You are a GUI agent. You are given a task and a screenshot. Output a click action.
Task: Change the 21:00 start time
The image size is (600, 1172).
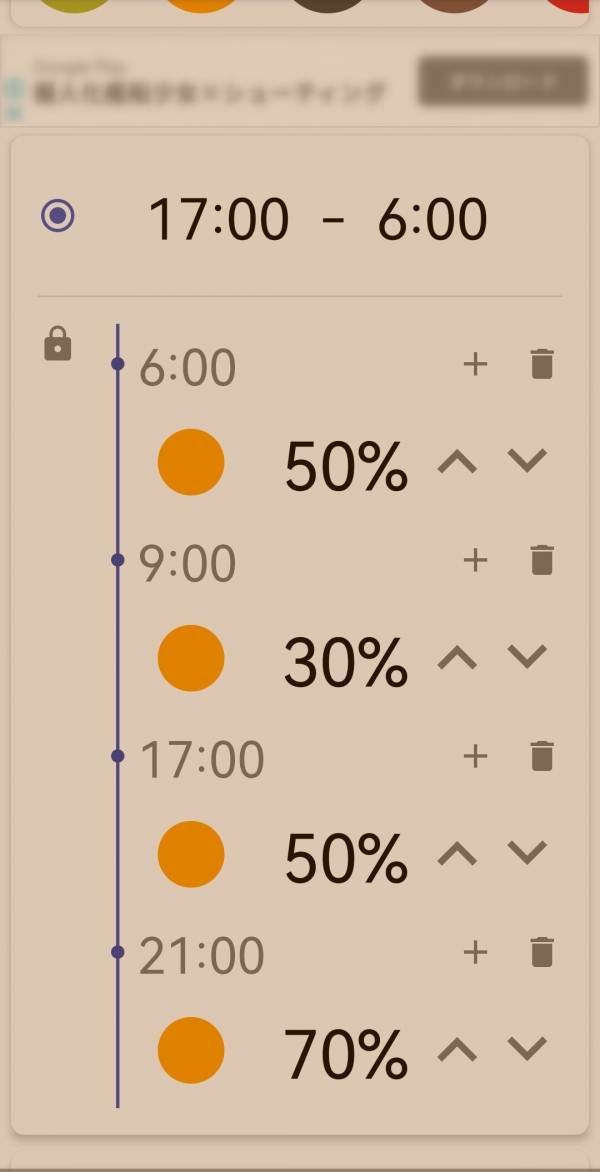pos(201,957)
